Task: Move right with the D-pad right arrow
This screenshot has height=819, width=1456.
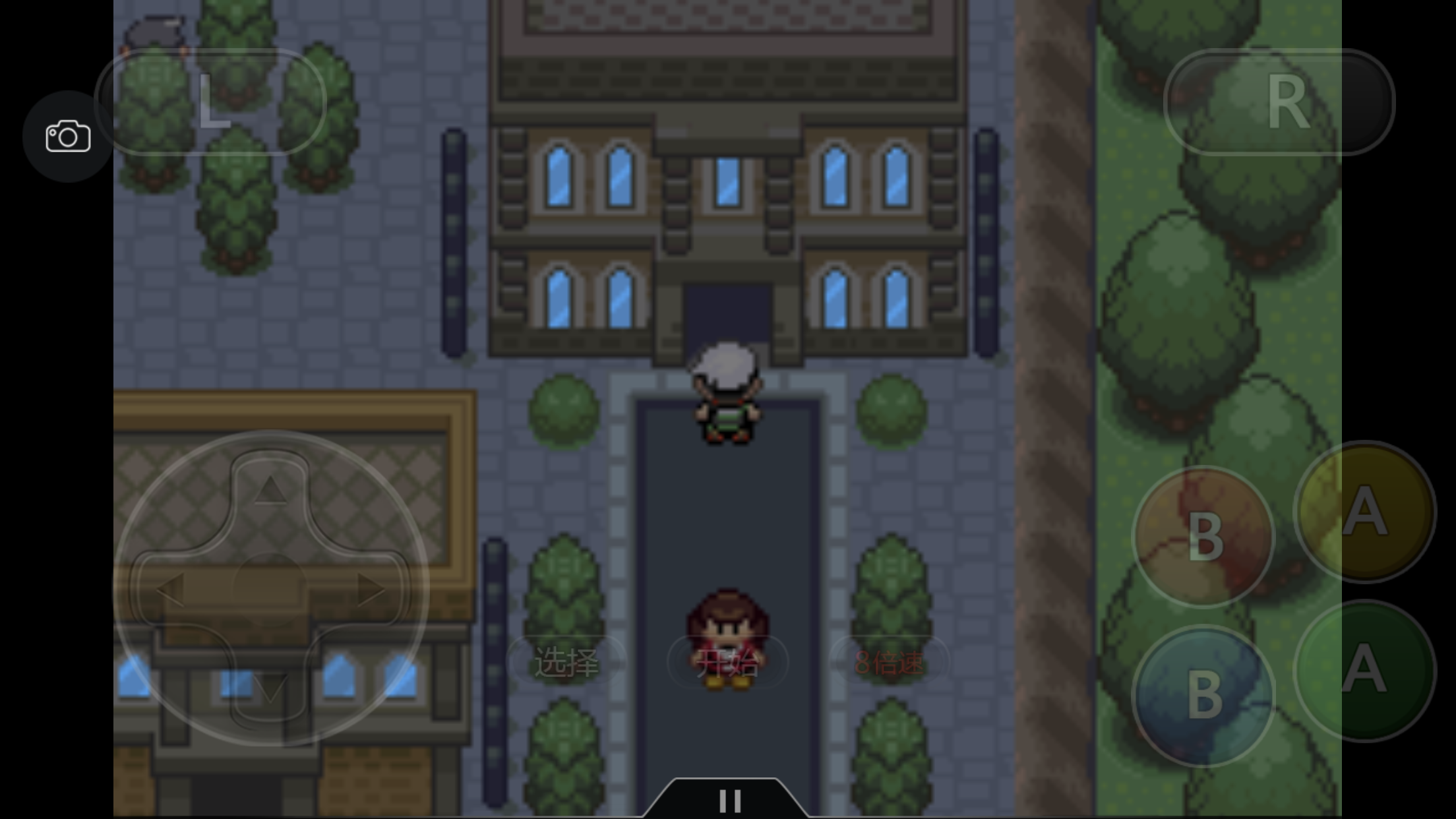Action: pos(371,588)
